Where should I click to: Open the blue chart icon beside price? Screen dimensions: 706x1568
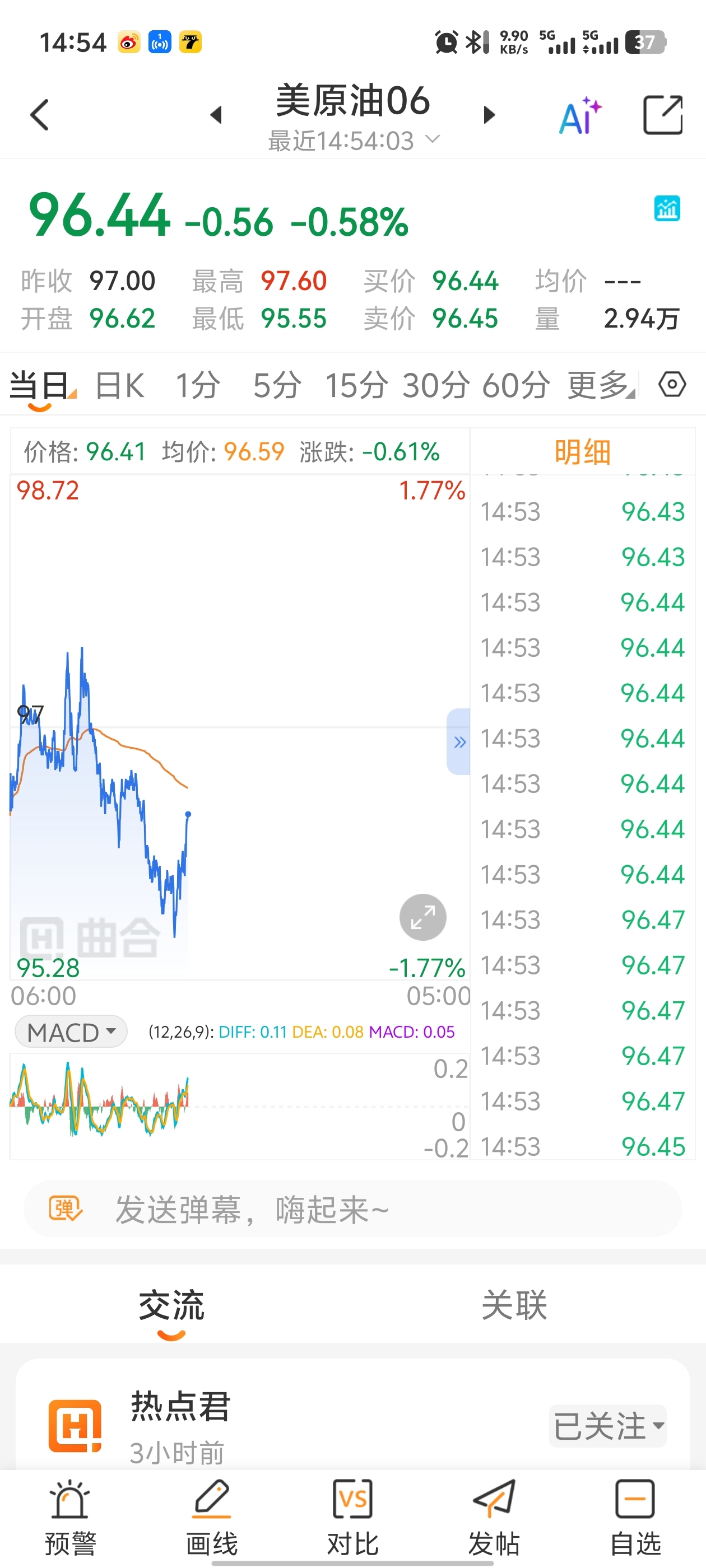pos(667,209)
